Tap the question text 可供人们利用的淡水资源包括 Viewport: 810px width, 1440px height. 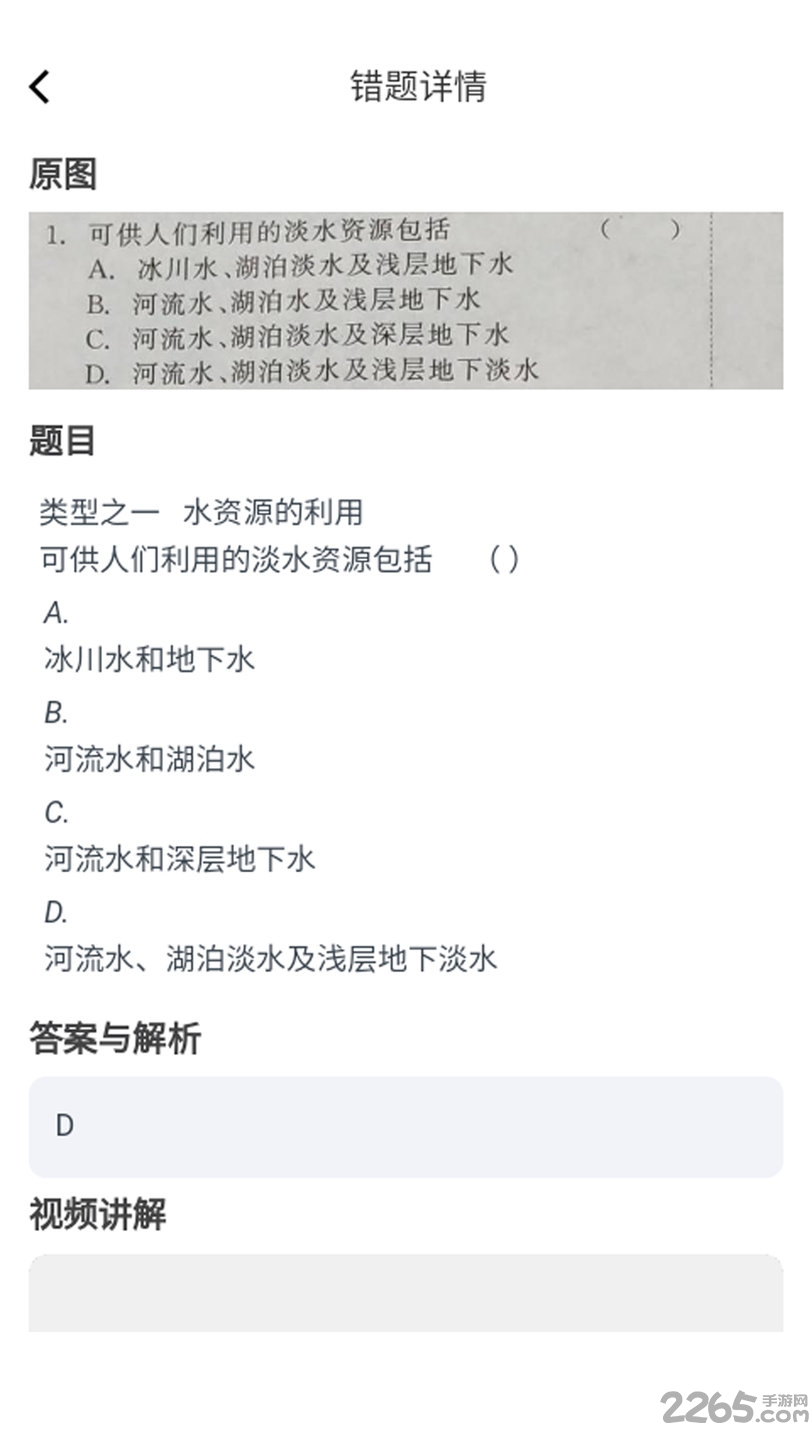(240, 561)
